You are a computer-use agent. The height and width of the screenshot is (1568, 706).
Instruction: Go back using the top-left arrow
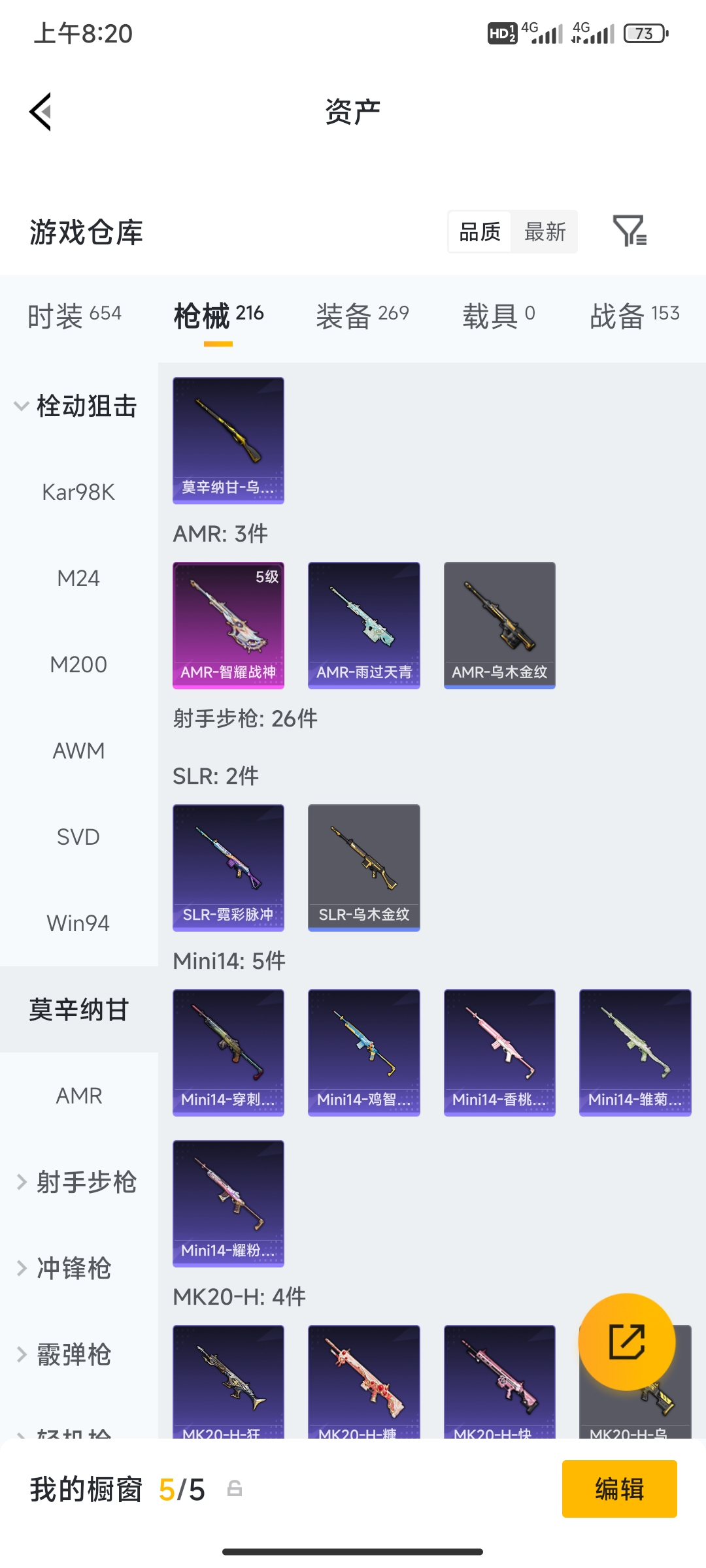click(41, 112)
